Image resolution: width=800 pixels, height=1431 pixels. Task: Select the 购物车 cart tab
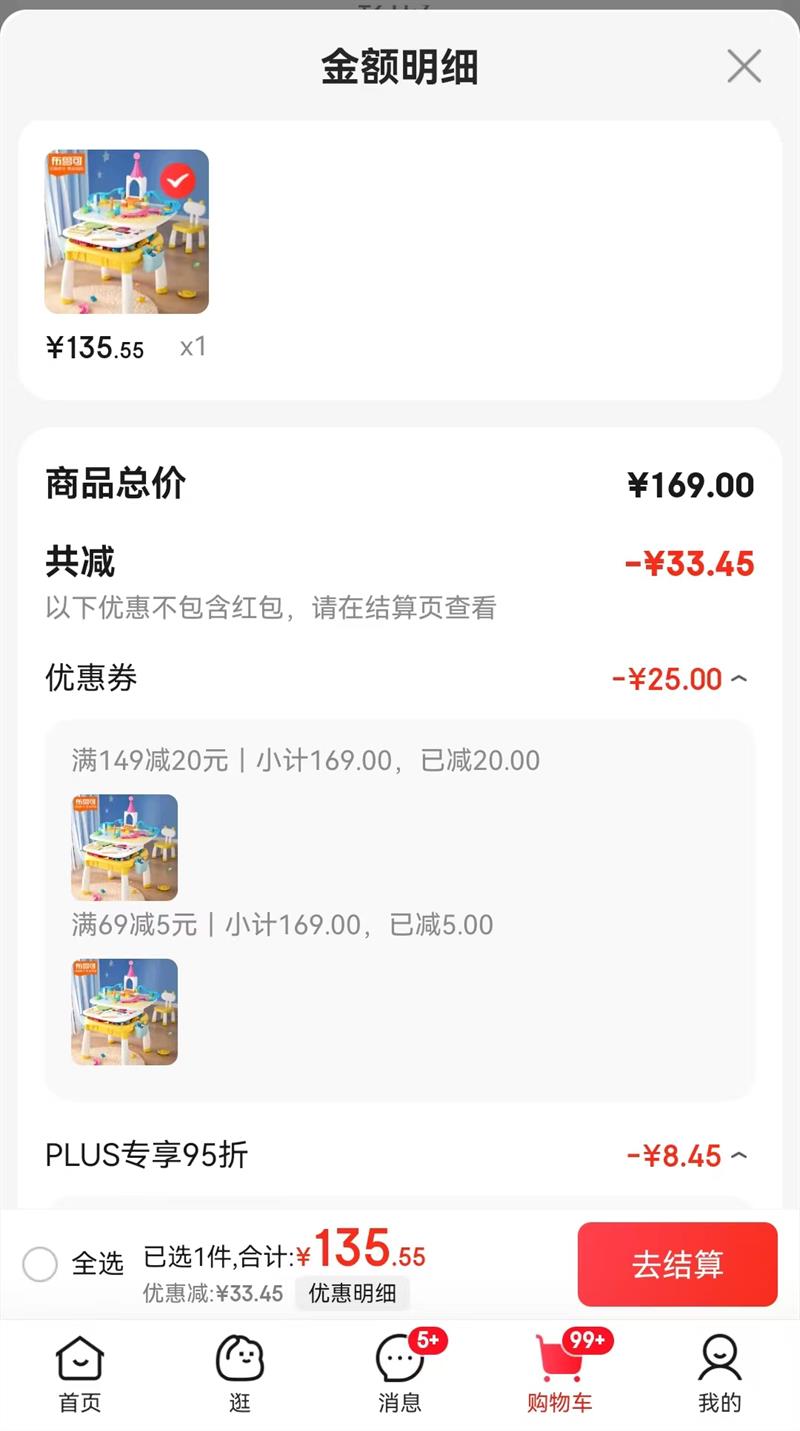pyautogui.click(x=560, y=1375)
